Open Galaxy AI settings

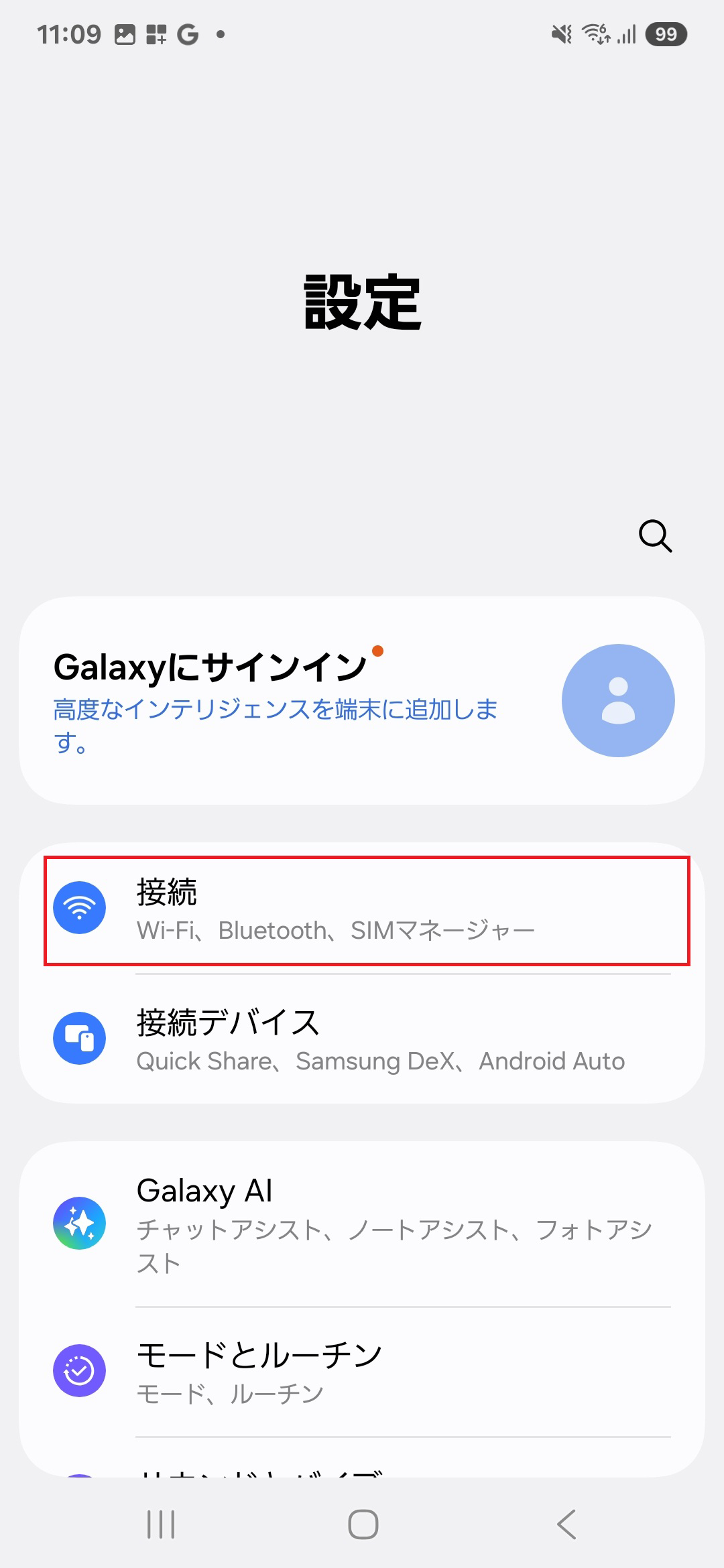coord(362,1224)
